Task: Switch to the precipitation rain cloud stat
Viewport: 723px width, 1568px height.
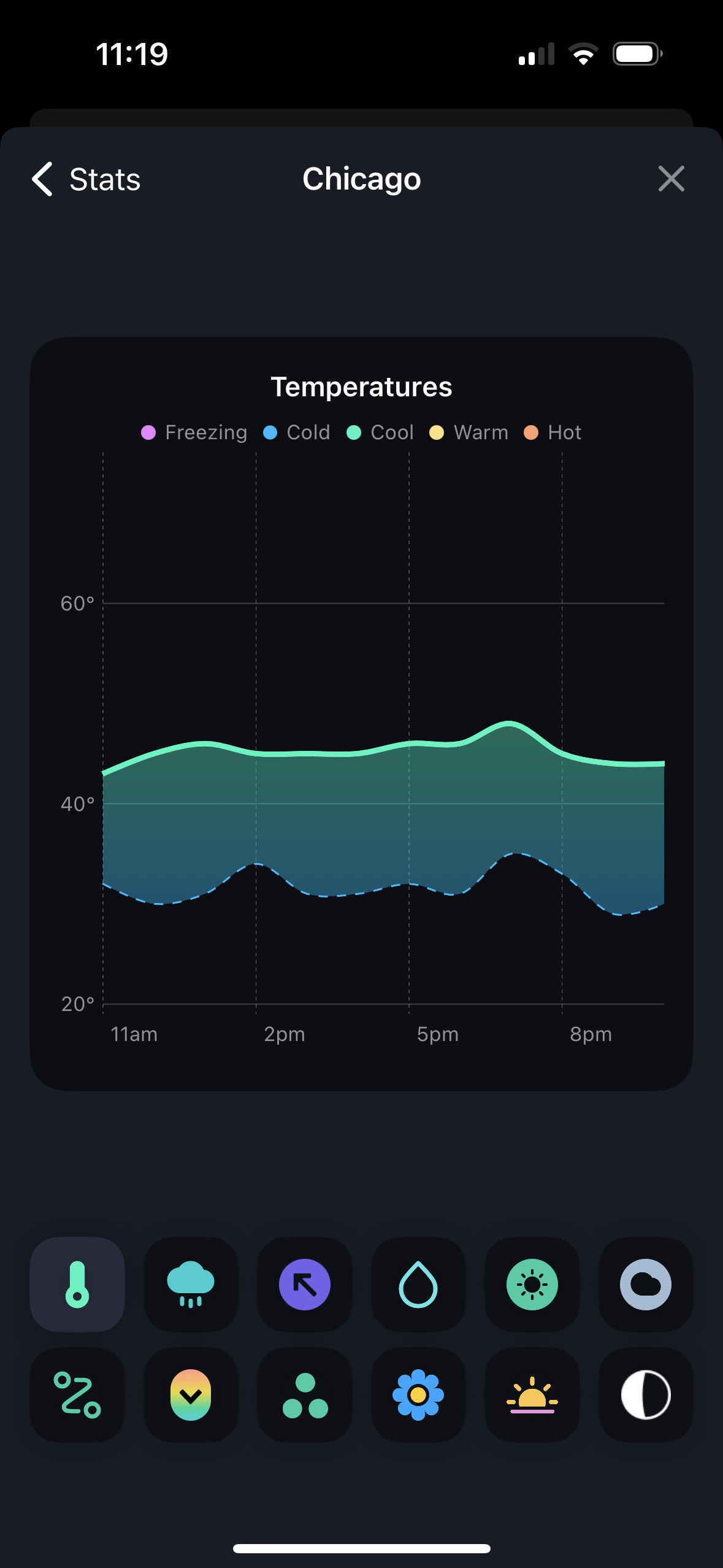Action: point(191,1285)
